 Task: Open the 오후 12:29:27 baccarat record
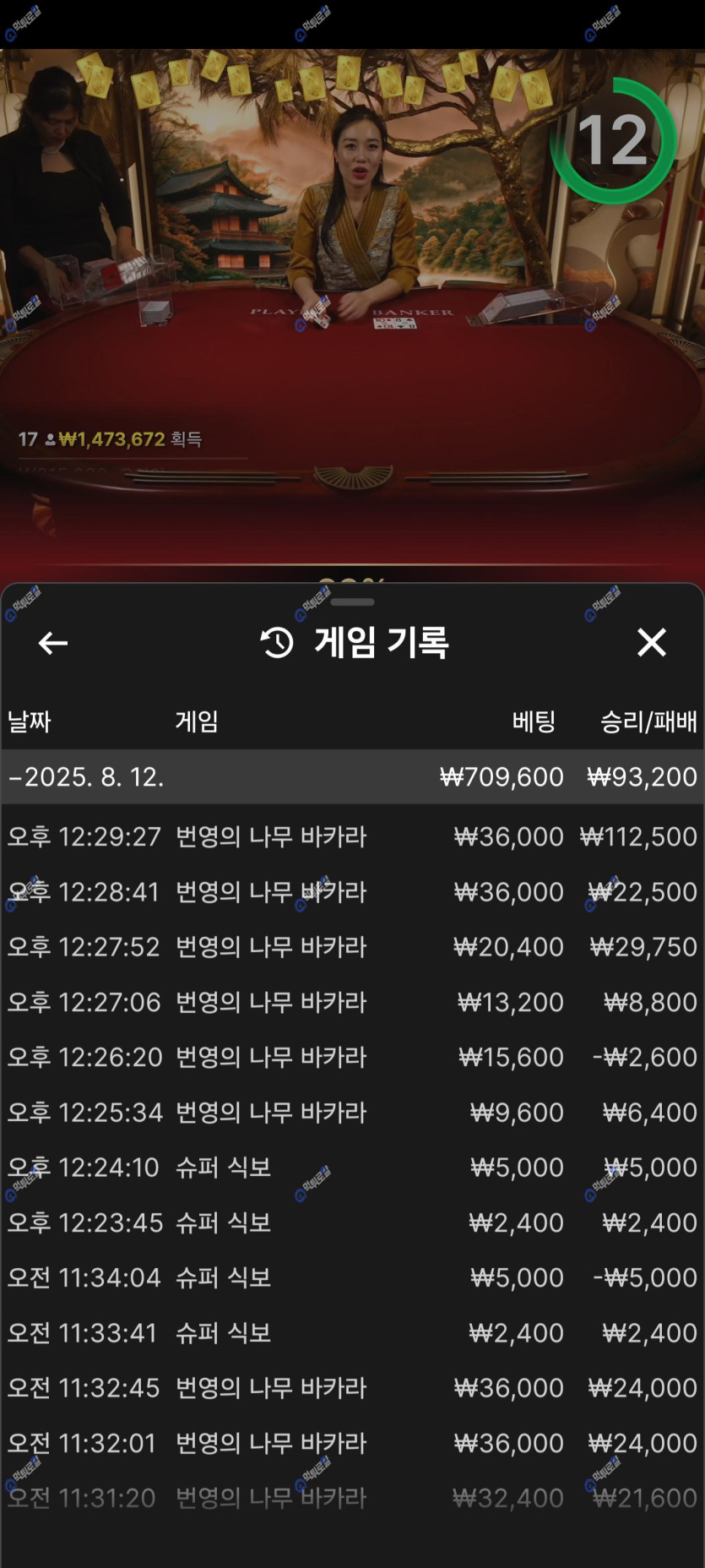coord(352,836)
